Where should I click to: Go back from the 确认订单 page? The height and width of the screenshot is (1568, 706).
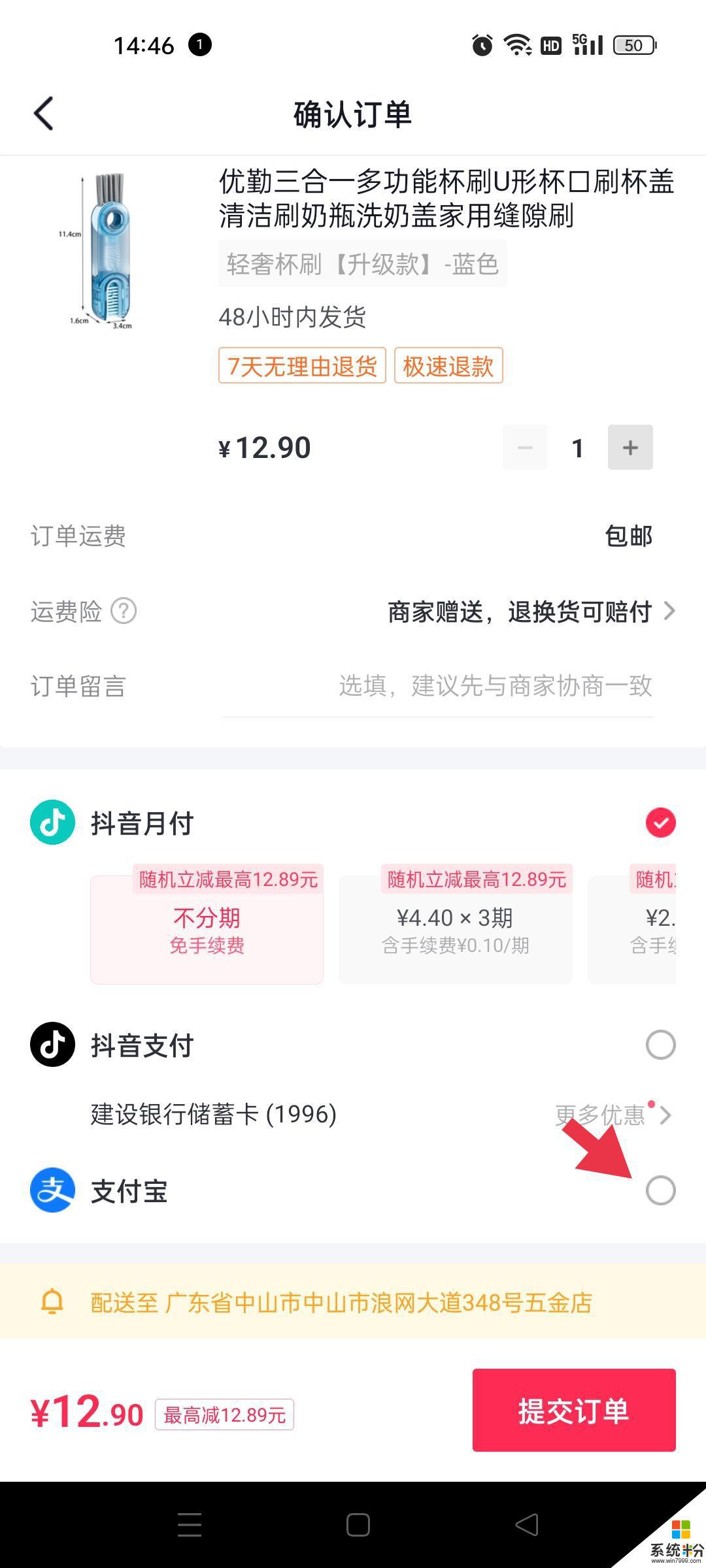[44, 114]
